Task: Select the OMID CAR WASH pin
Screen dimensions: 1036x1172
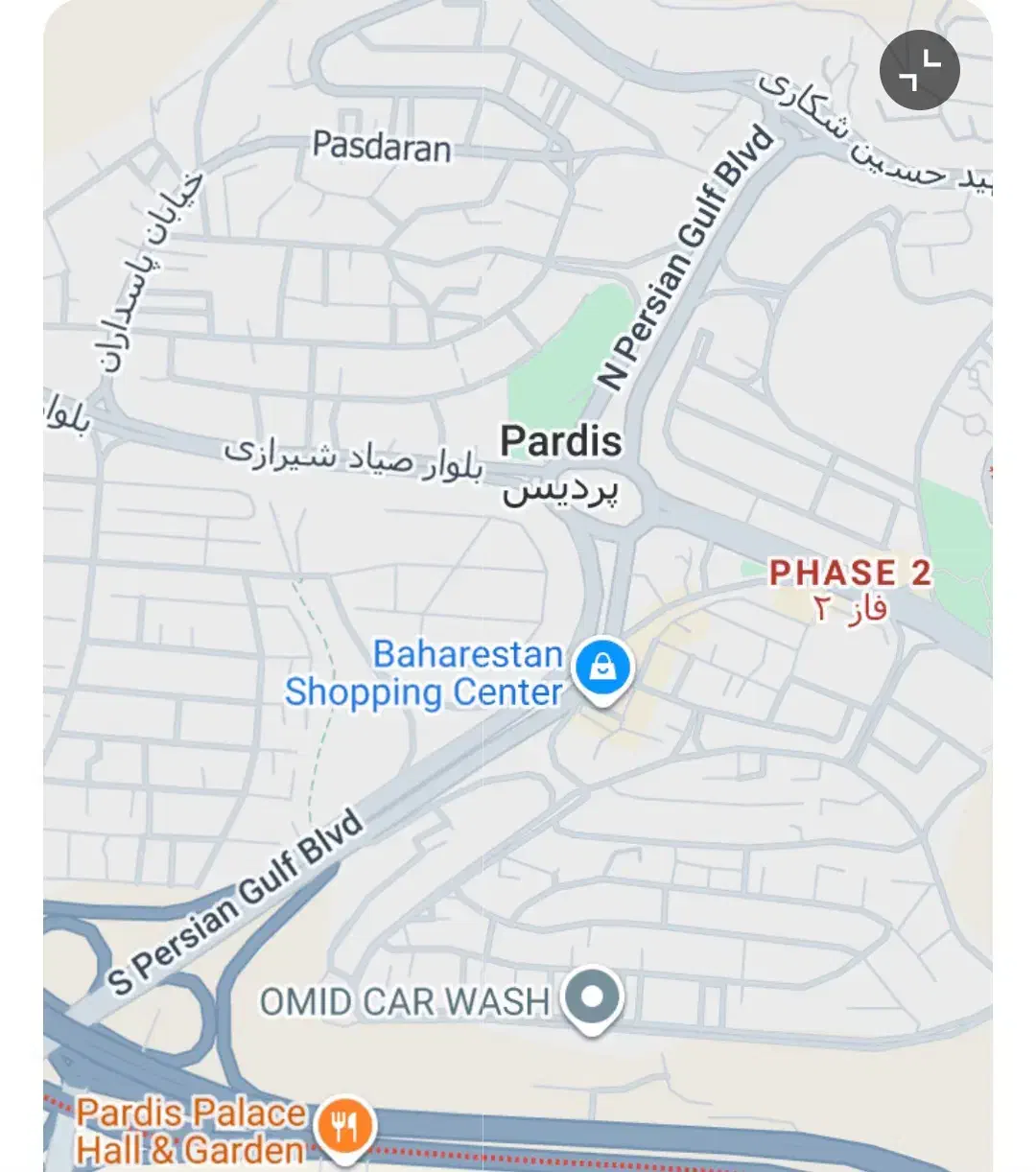Action: [x=592, y=997]
